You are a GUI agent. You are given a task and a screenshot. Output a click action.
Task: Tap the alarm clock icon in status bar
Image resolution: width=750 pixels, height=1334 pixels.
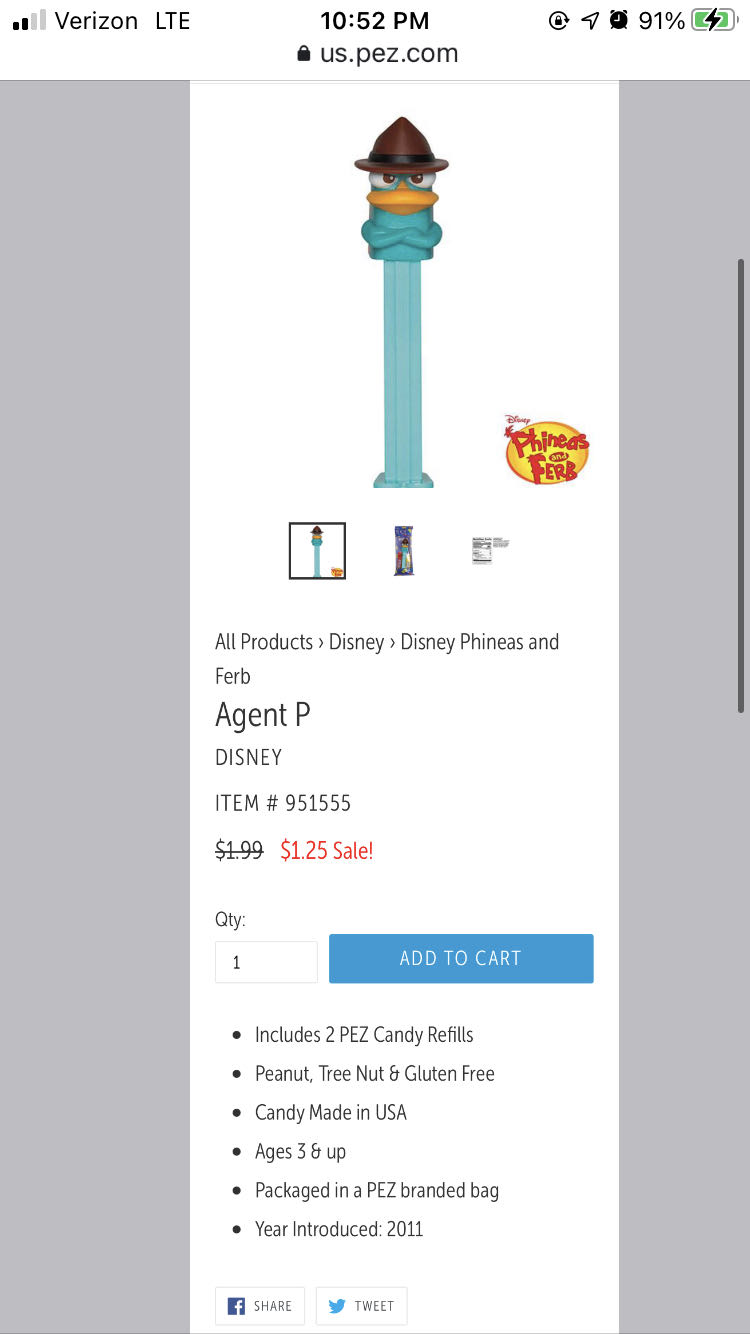pos(619,19)
